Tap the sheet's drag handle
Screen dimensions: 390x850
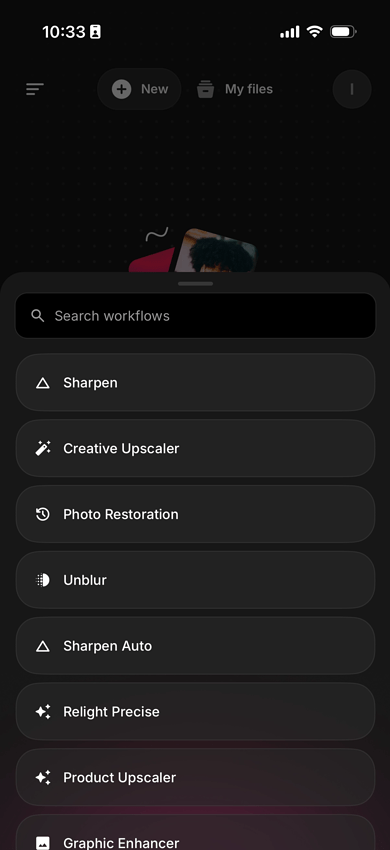(195, 284)
